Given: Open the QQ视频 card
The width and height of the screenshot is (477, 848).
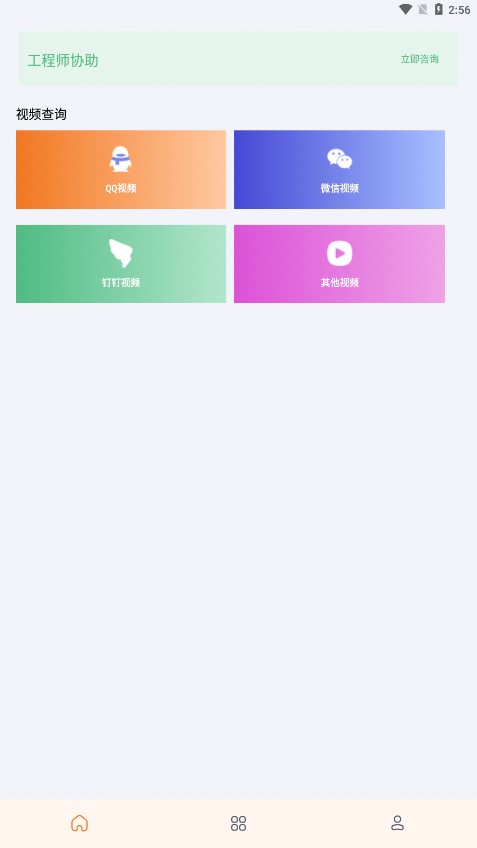Looking at the screenshot, I should coord(121,169).
